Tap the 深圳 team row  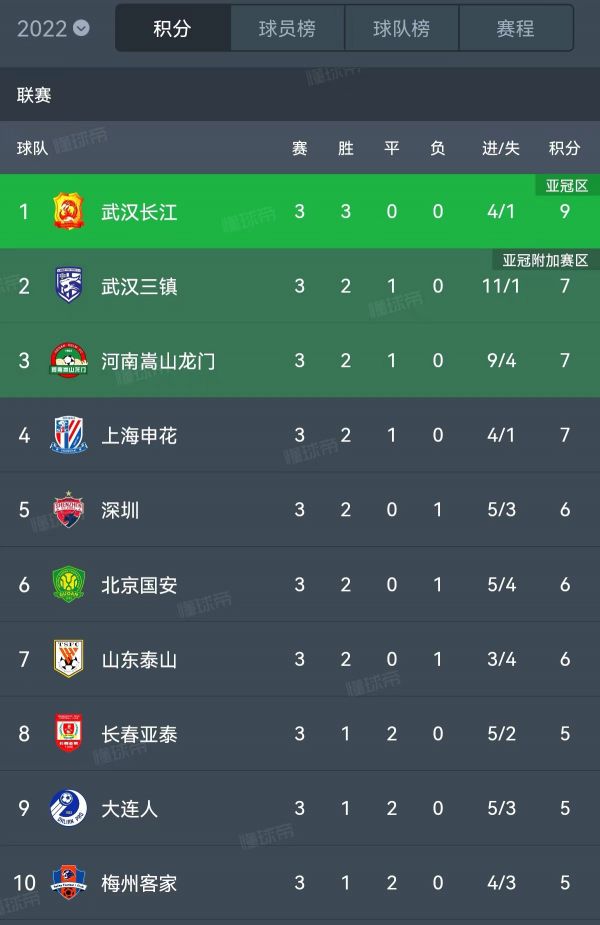coord(120,510)
